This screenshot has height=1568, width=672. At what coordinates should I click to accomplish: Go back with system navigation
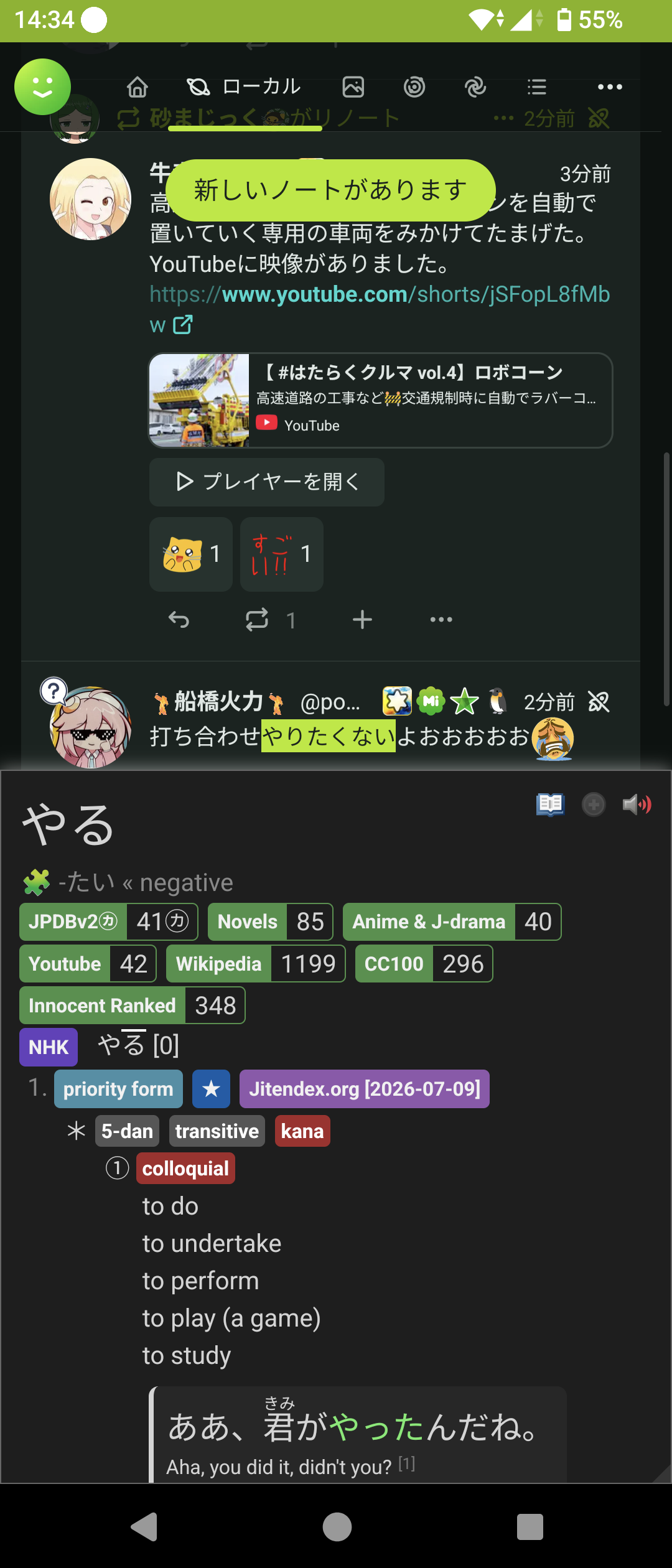tap(144, 1527)
